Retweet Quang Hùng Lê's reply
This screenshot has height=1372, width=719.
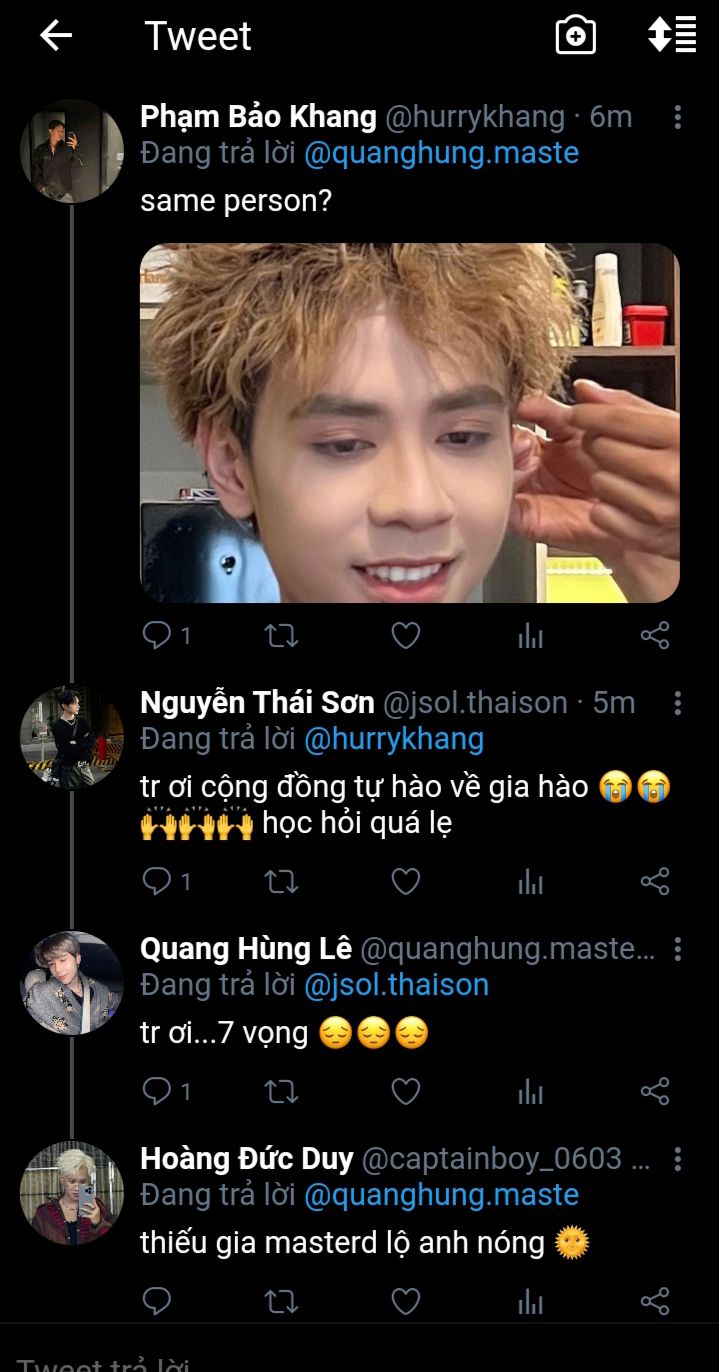point(282,1091)
